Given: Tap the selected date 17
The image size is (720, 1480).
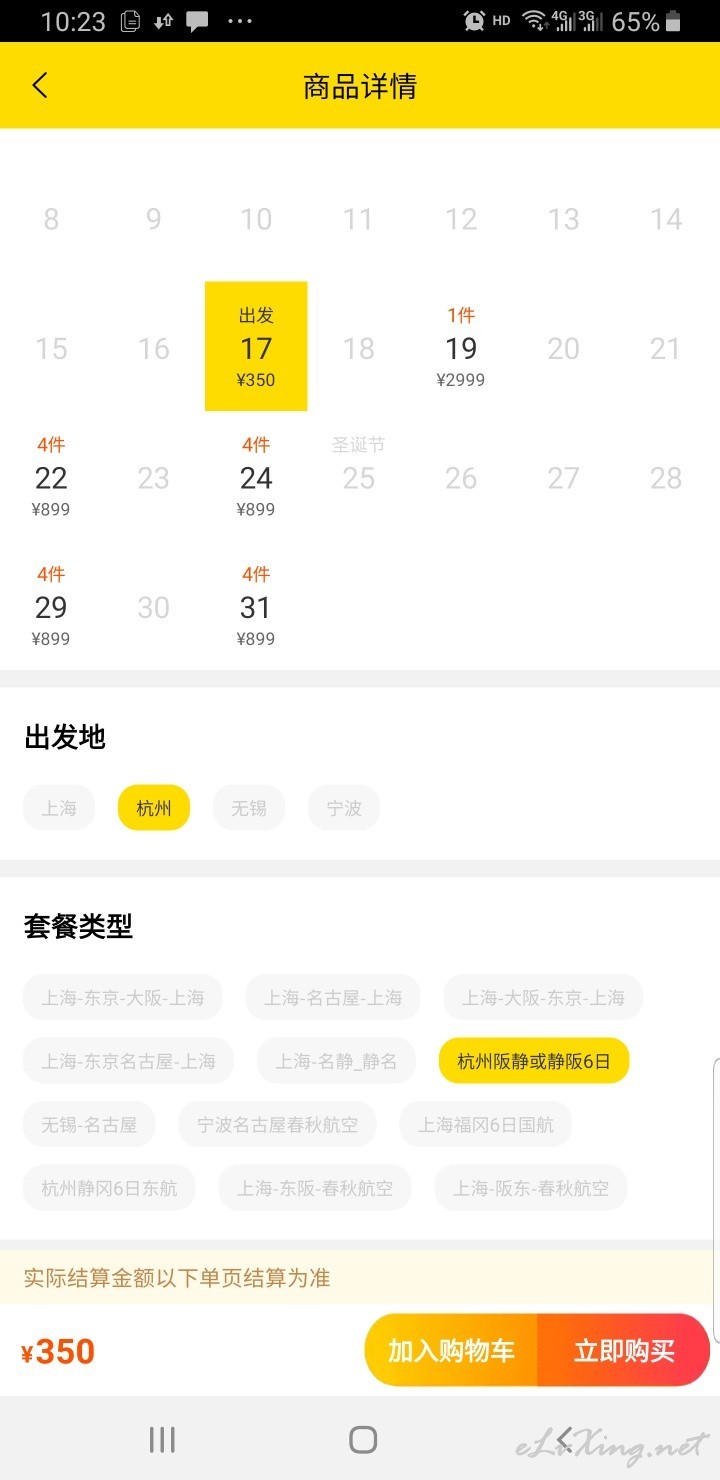Looking at the screenshot, I should tap(256, 346).
